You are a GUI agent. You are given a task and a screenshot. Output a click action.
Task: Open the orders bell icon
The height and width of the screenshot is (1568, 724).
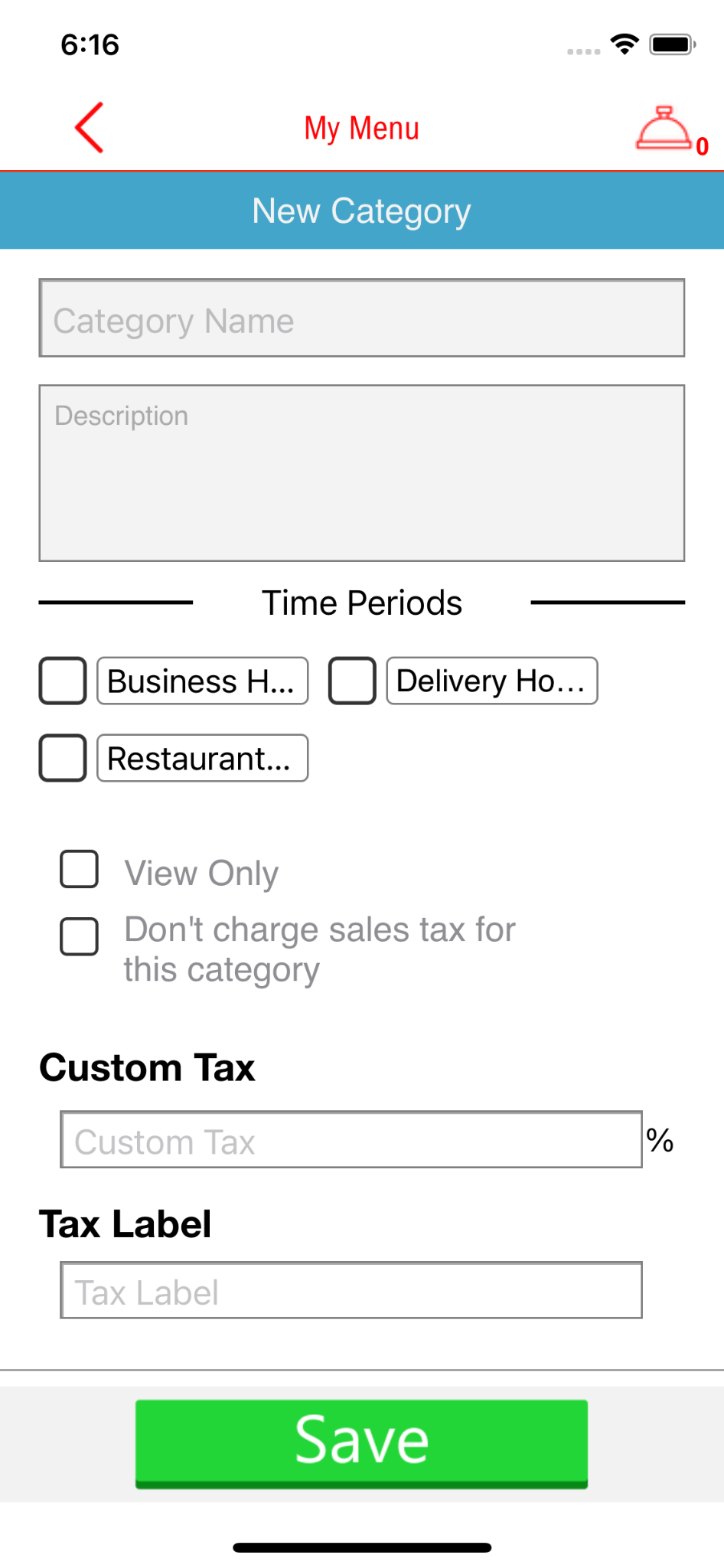pyautogui.click(x=663, y=129)
